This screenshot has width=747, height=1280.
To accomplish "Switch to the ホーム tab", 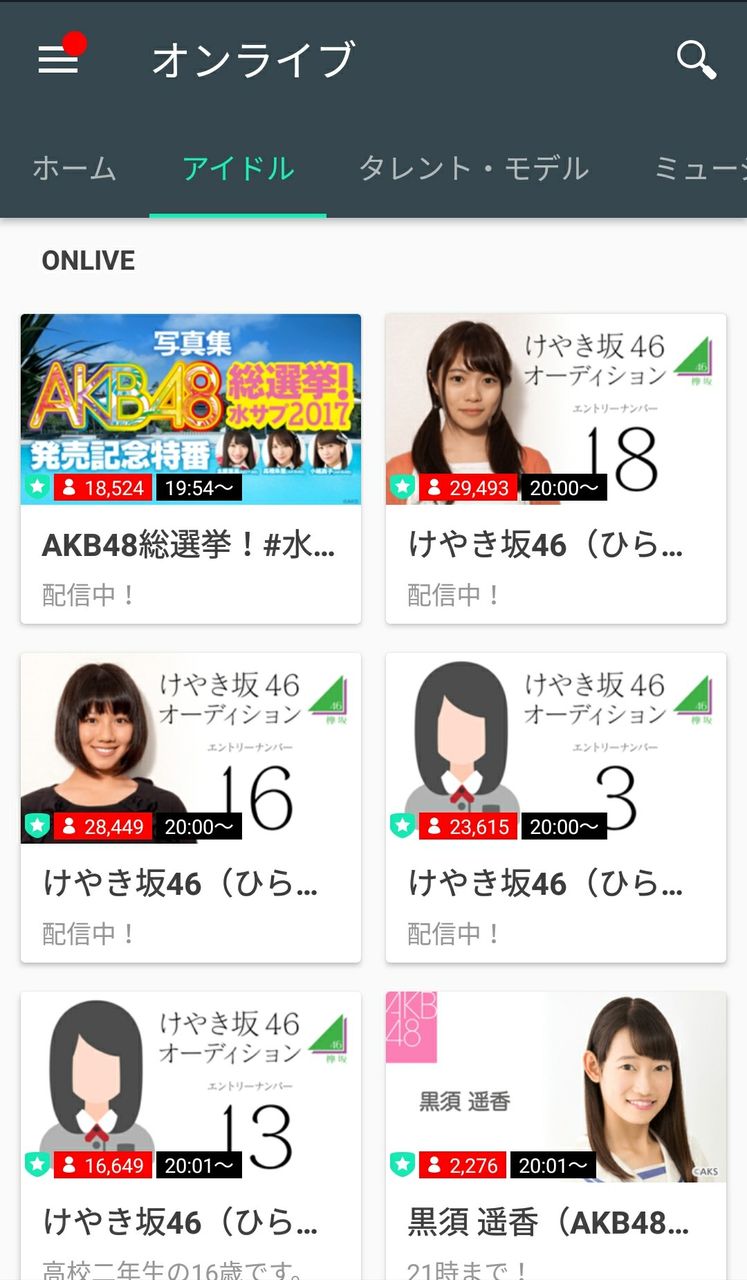I will click(x=74, y=168).
